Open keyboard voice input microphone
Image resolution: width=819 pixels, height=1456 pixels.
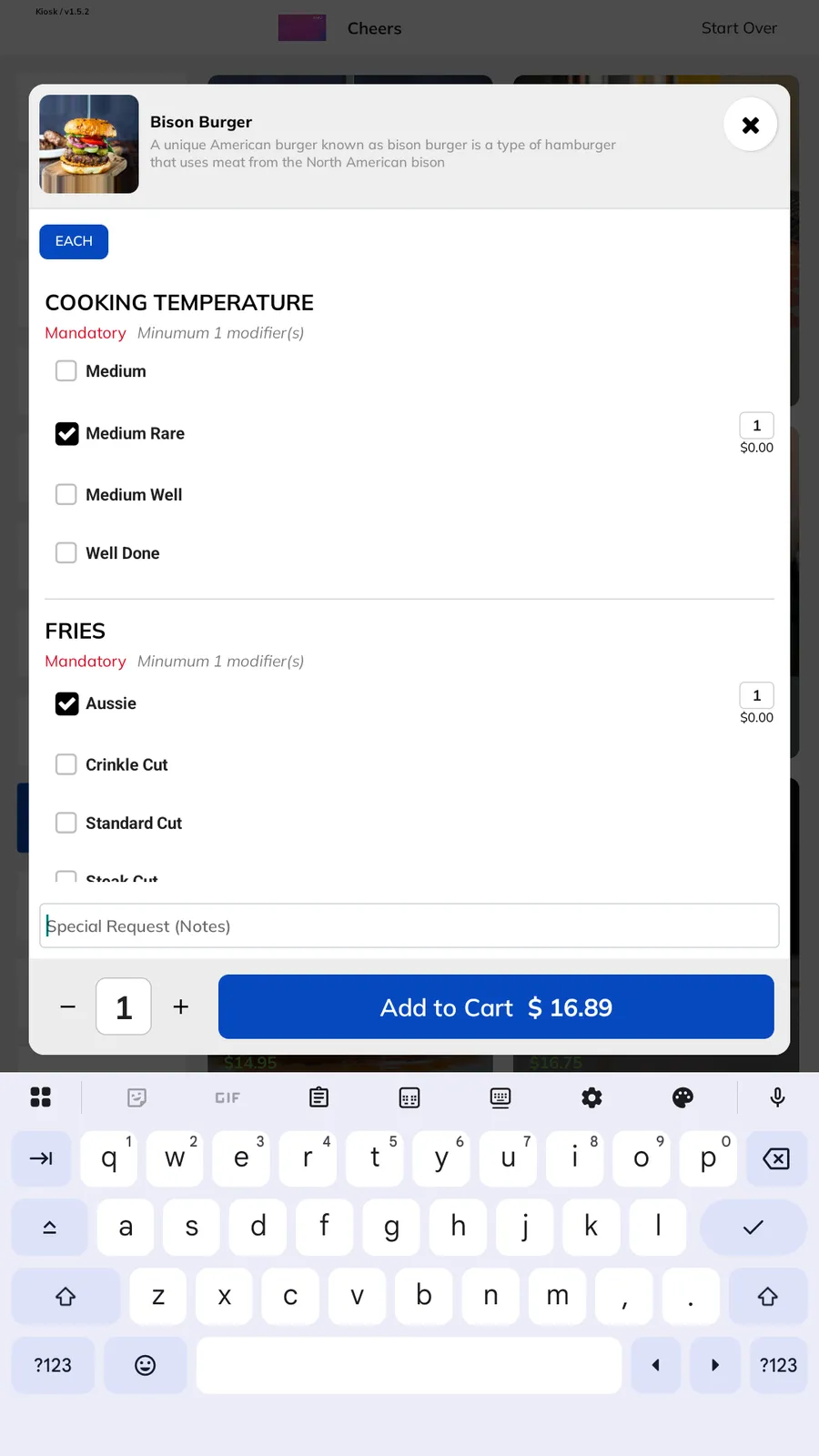tap(777, 1097)
